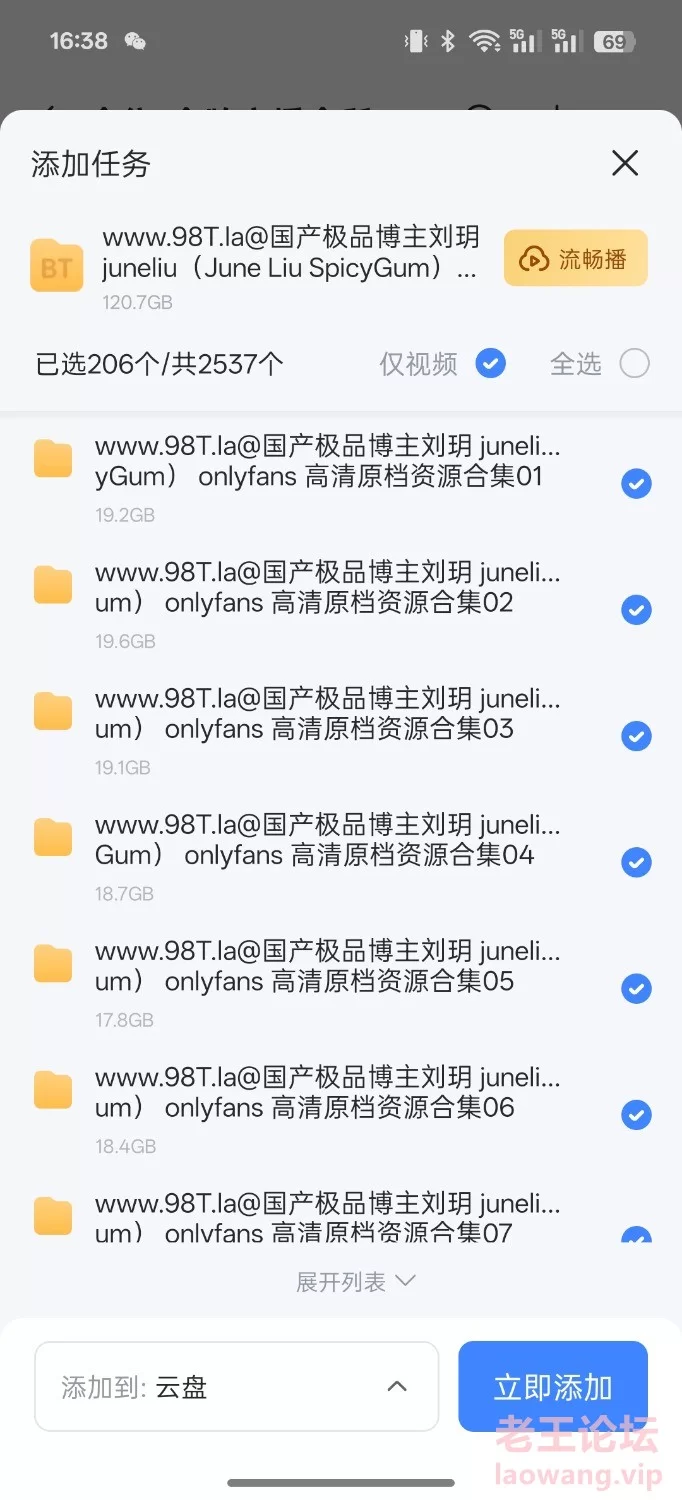Tap the 流畅播 streaming button
Viewport: 682px width, 1500px height.
coord(576,259)
